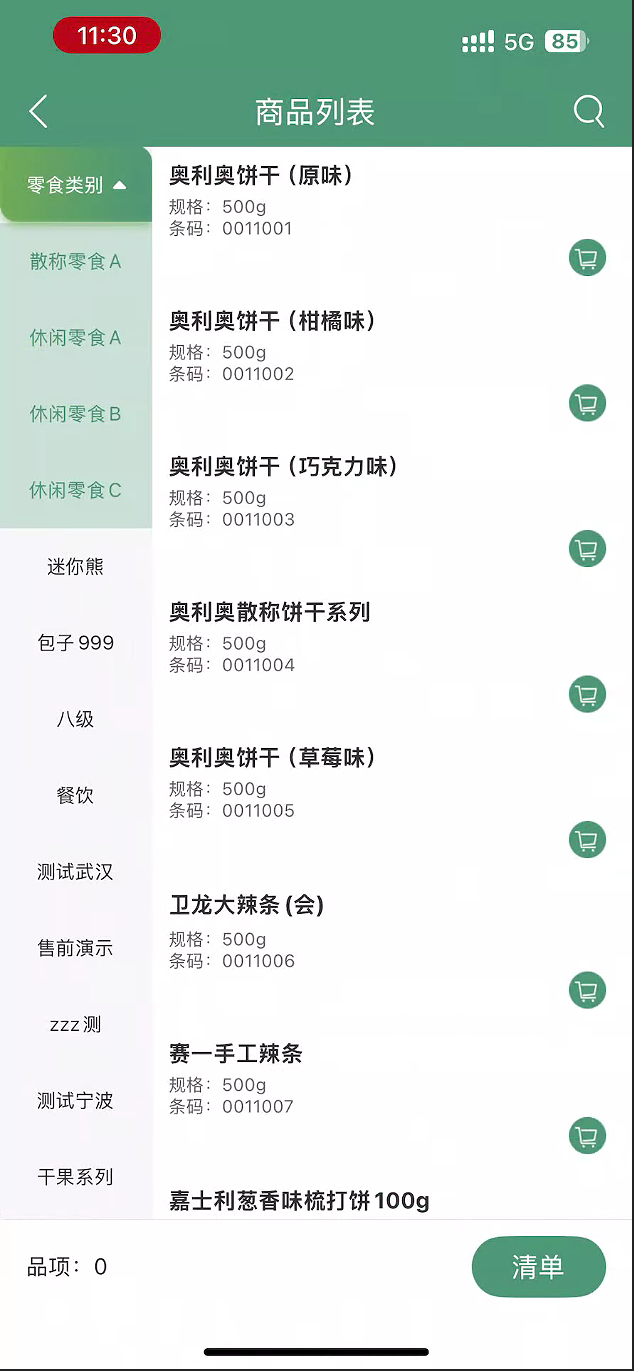Switch to the 干果系列 category

(x=76, y=1177)
